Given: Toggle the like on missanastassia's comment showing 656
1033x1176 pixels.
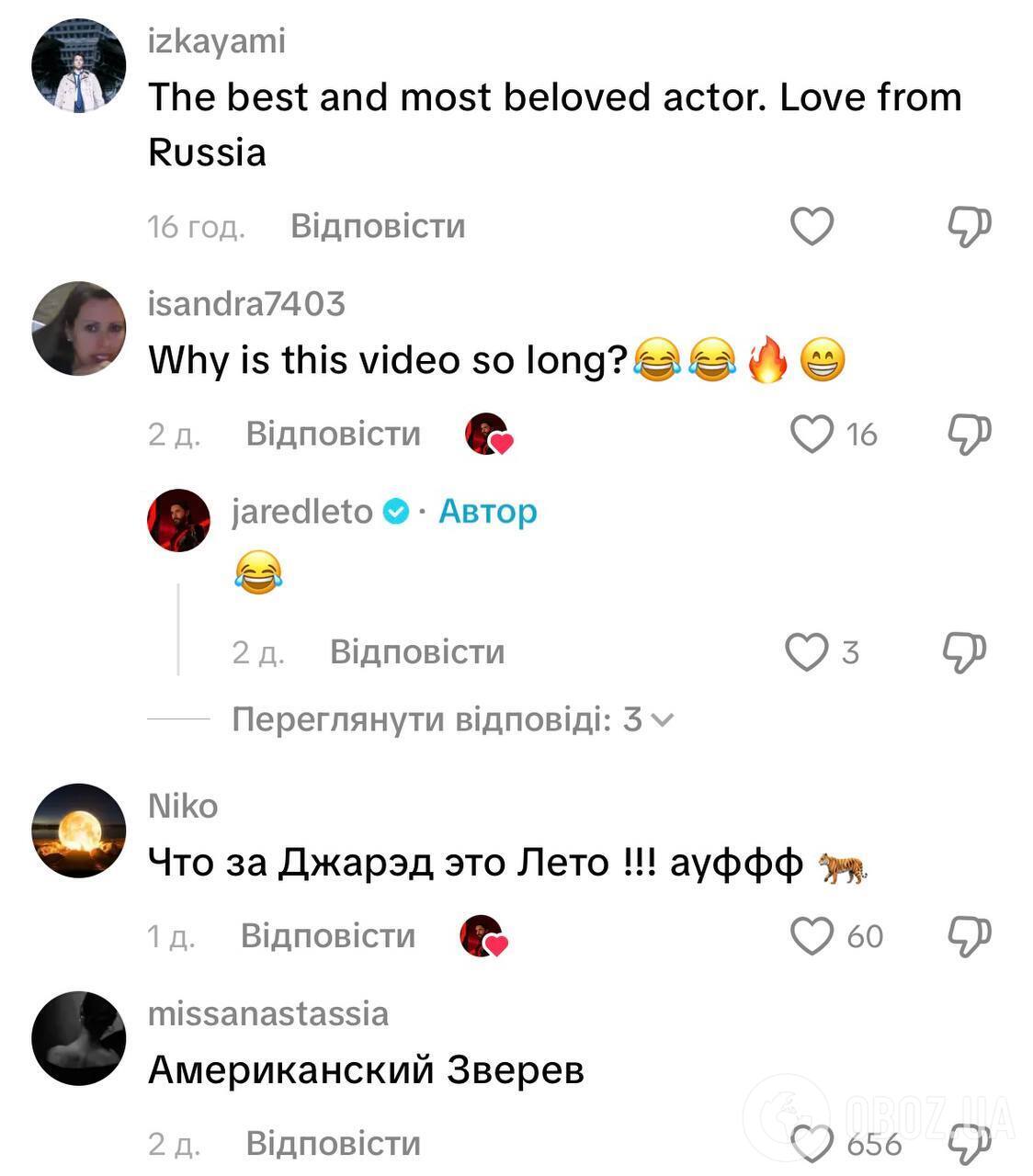Looking at the screenshot, I should 813,1143.
